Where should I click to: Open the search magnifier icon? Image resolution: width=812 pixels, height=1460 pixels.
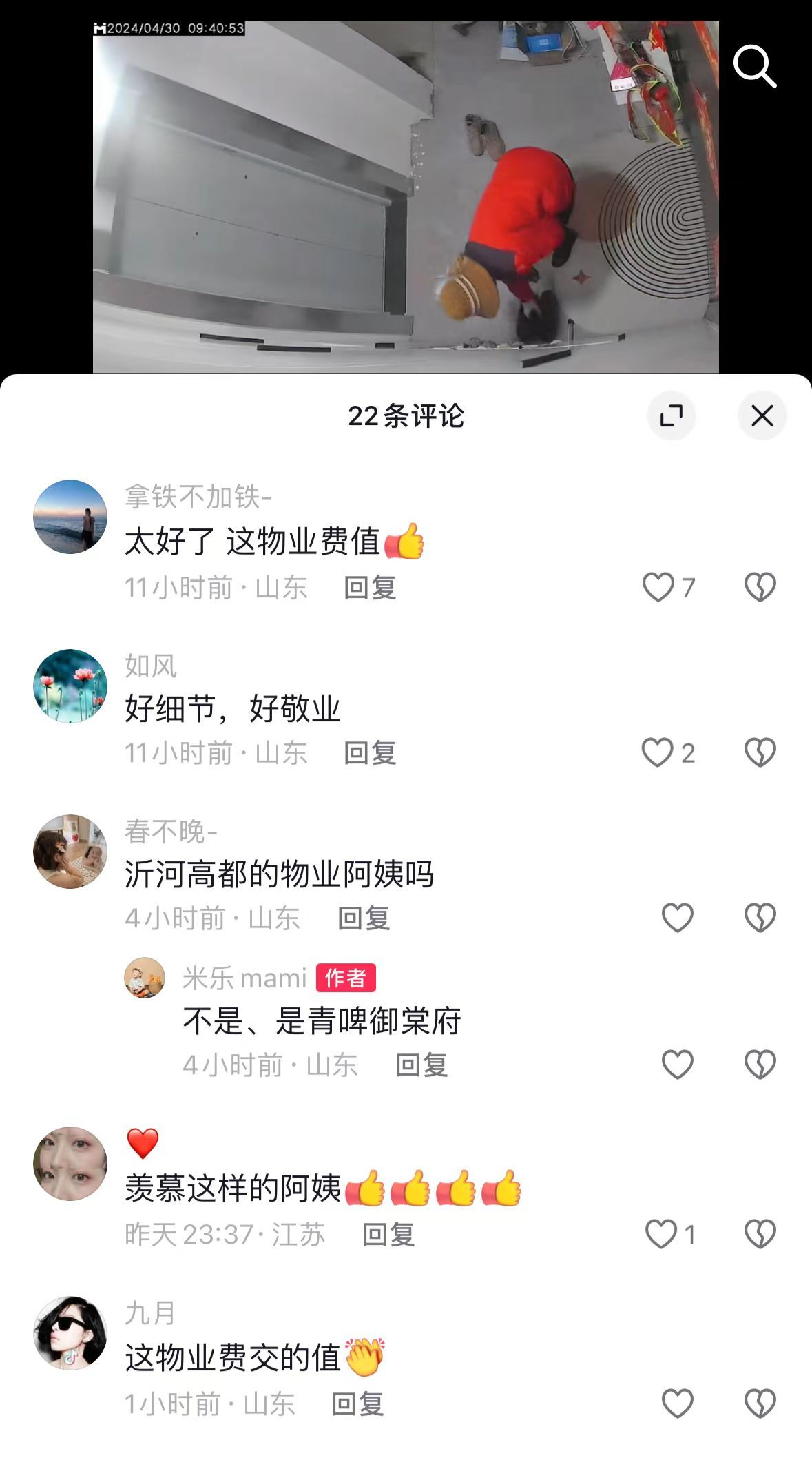click(755, 66)
